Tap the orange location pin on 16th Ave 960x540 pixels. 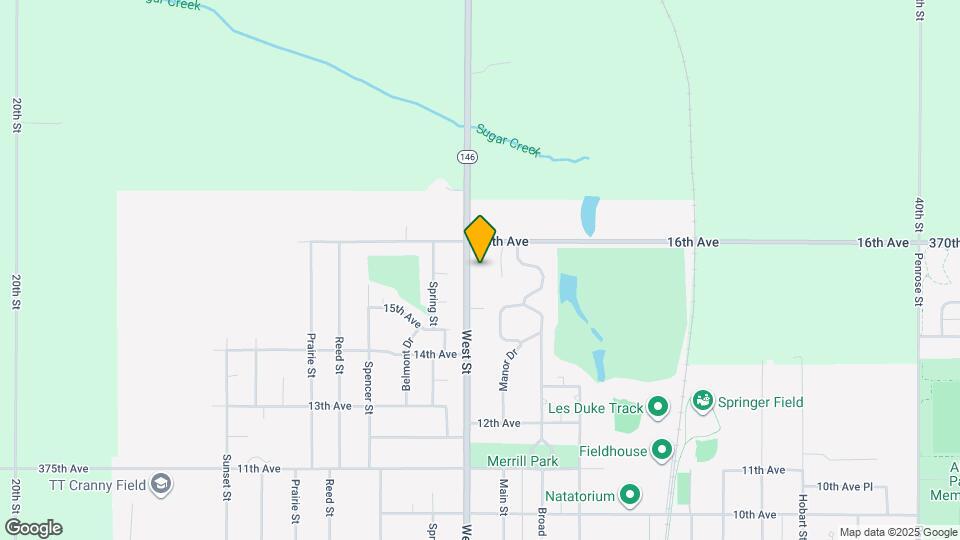coord(480,238)
